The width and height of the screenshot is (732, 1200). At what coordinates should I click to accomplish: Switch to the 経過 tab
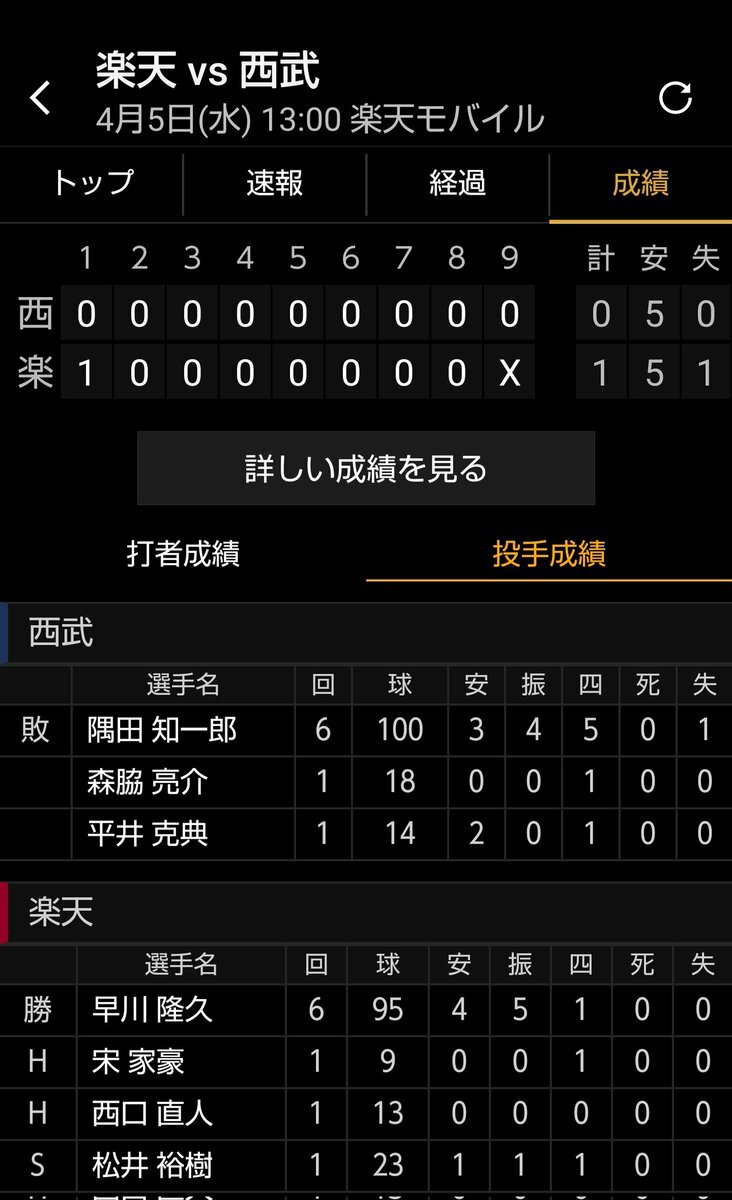tap(458, 184)
